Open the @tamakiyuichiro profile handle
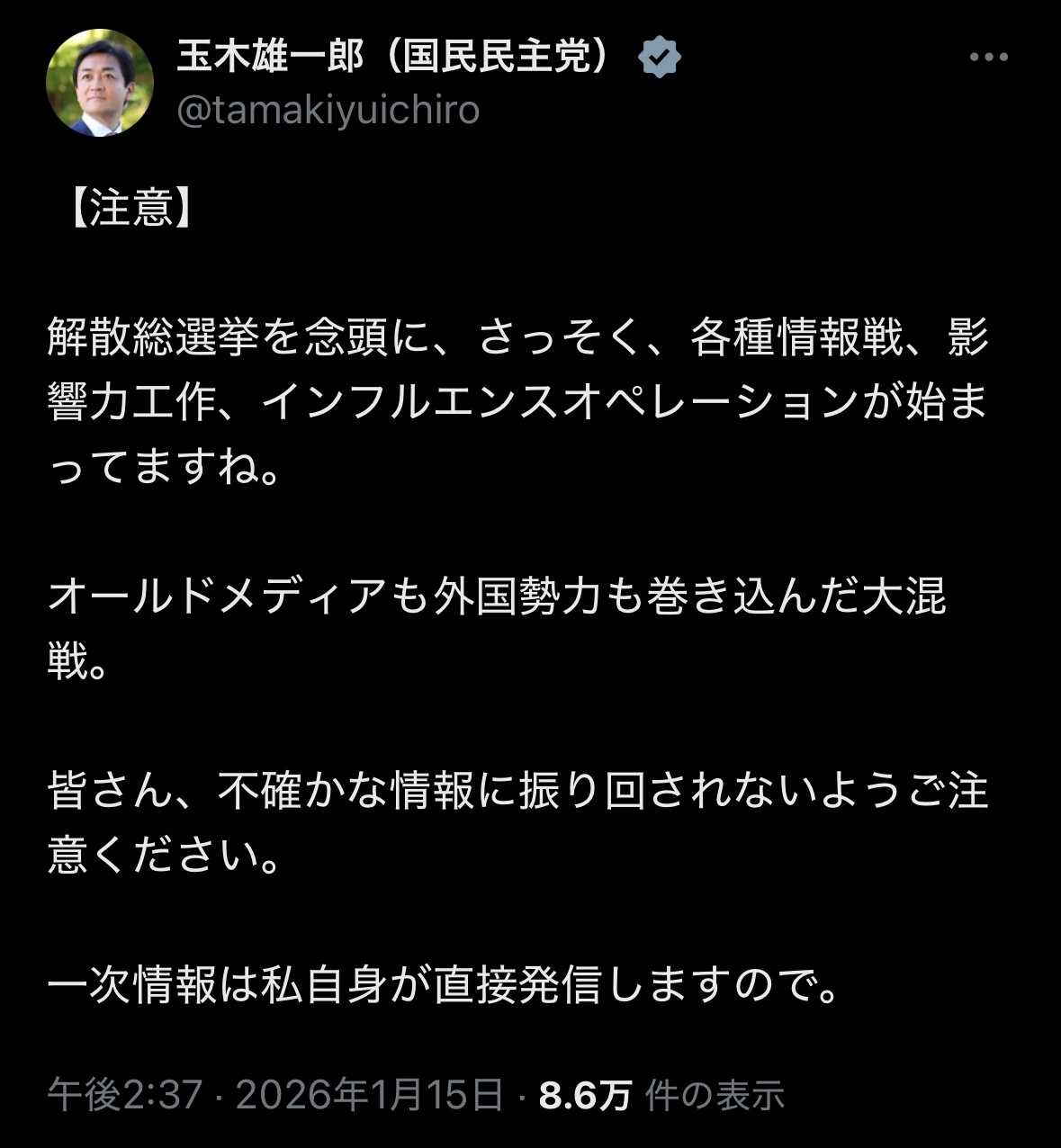This screenshot has width=1061, height=1148. click(x=328, y=111)
